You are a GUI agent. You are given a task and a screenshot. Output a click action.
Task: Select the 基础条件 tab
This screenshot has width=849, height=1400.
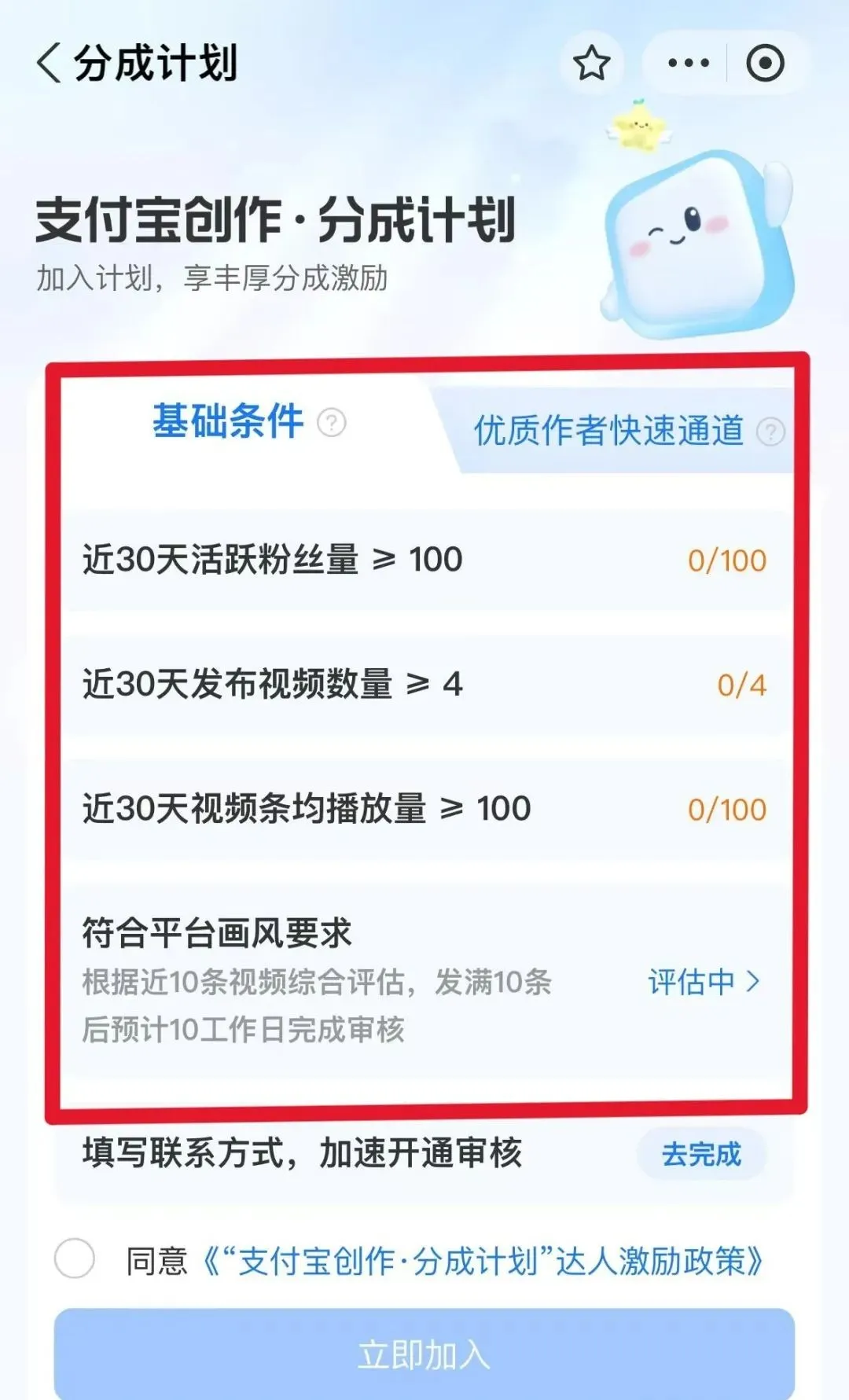[228, 421]
